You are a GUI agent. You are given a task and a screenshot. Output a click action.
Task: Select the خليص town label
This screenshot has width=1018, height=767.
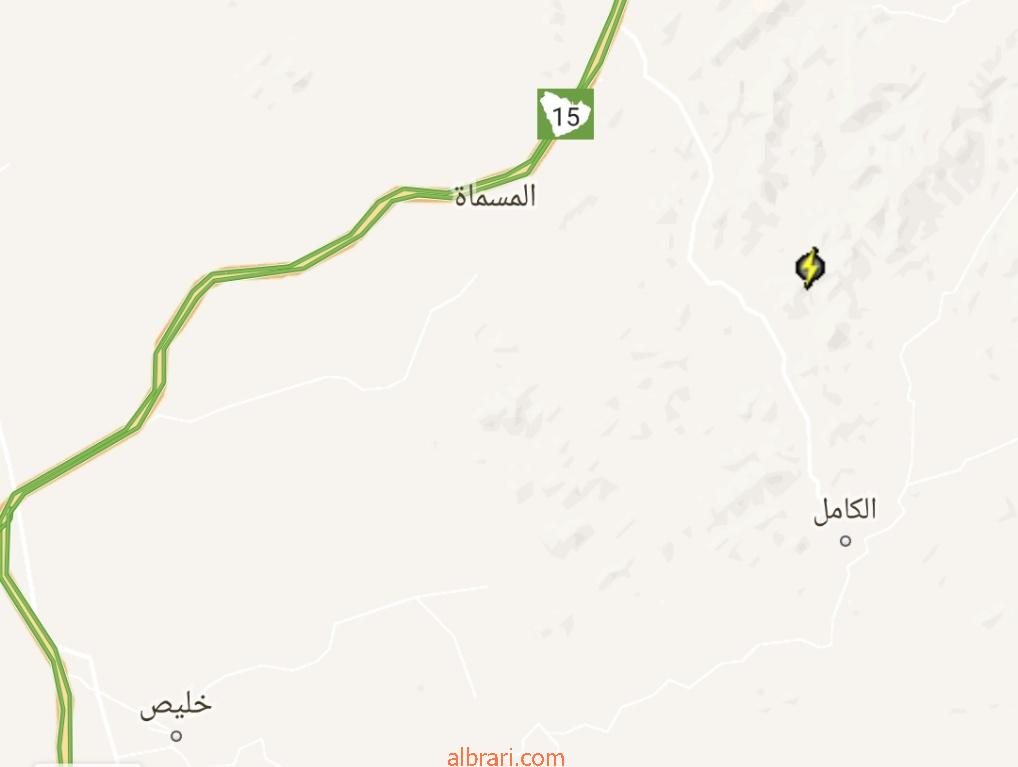[x=176, y=706]
